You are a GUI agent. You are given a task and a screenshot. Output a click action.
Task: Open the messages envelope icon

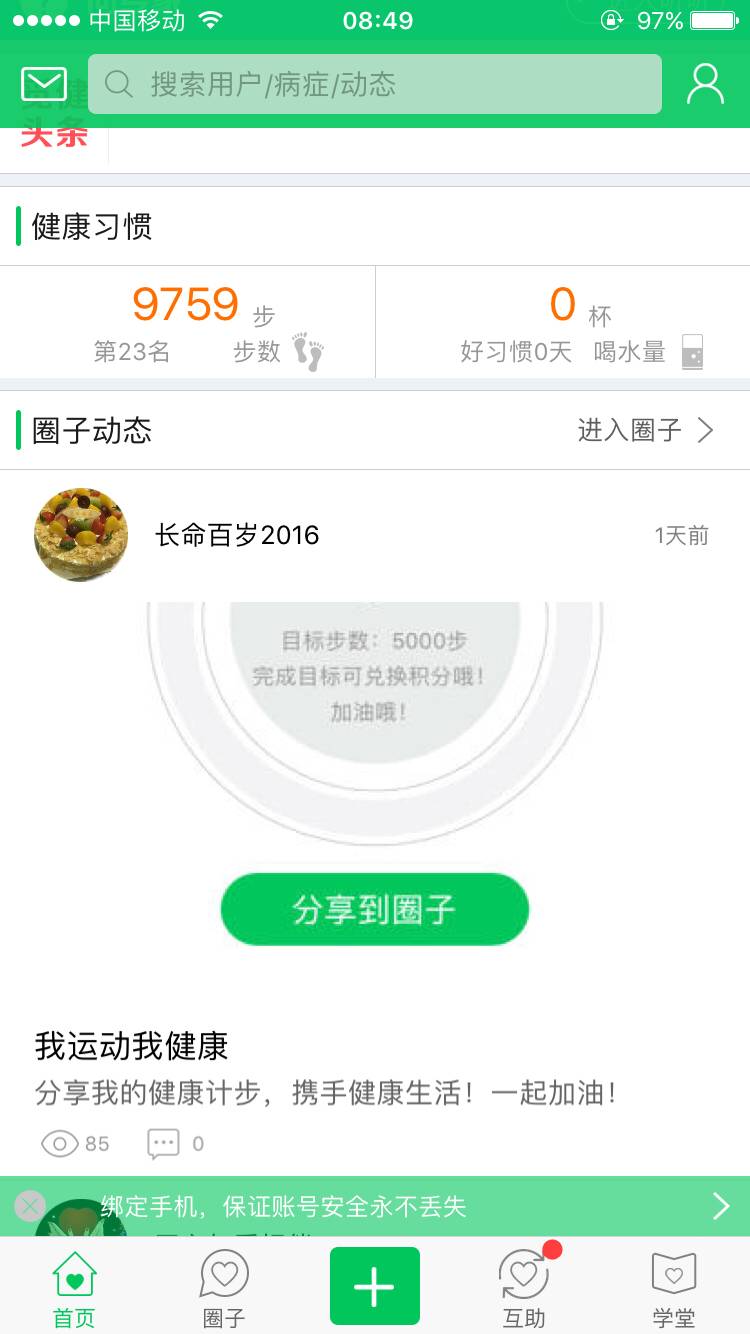pos(44,85)
